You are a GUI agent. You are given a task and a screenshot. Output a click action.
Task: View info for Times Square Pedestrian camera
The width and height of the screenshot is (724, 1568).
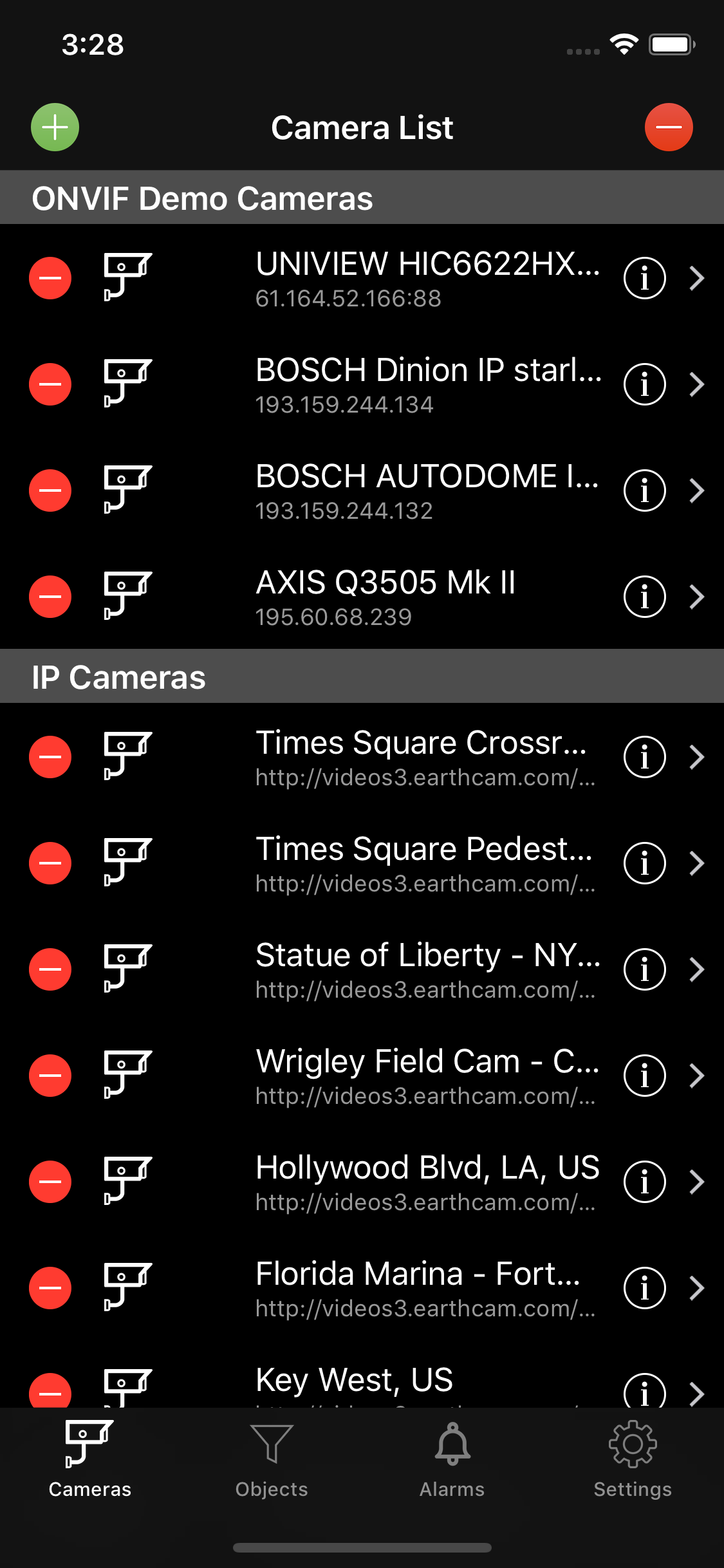[644, 863]
